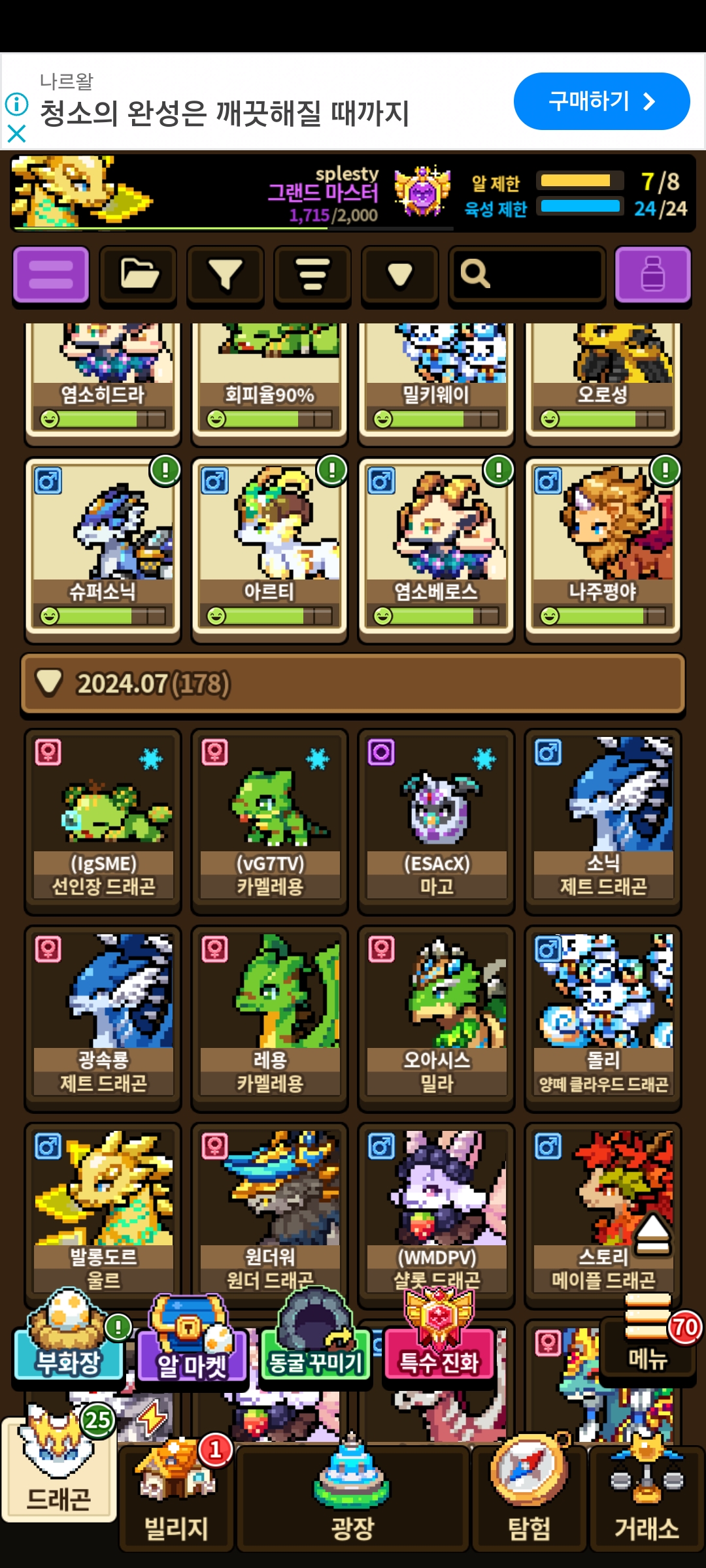Tap the dragon search field
This screenshot has width=706, height=1568.
tap(527, 274)
